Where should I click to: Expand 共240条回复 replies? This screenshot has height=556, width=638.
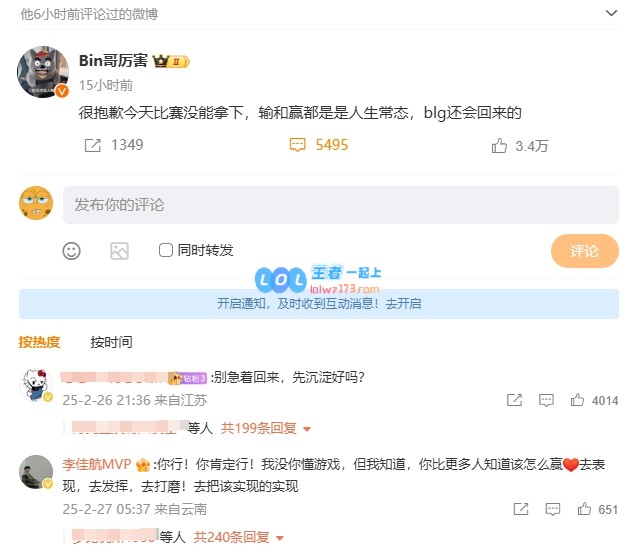point(239,537)
